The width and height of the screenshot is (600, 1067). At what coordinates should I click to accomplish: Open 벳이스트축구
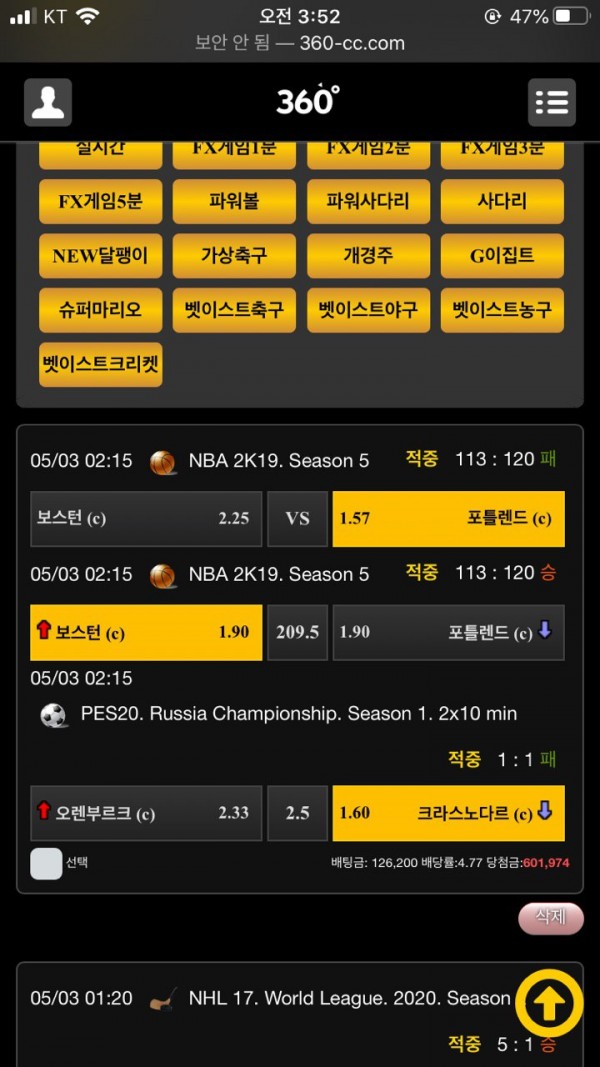click(234, 310)
